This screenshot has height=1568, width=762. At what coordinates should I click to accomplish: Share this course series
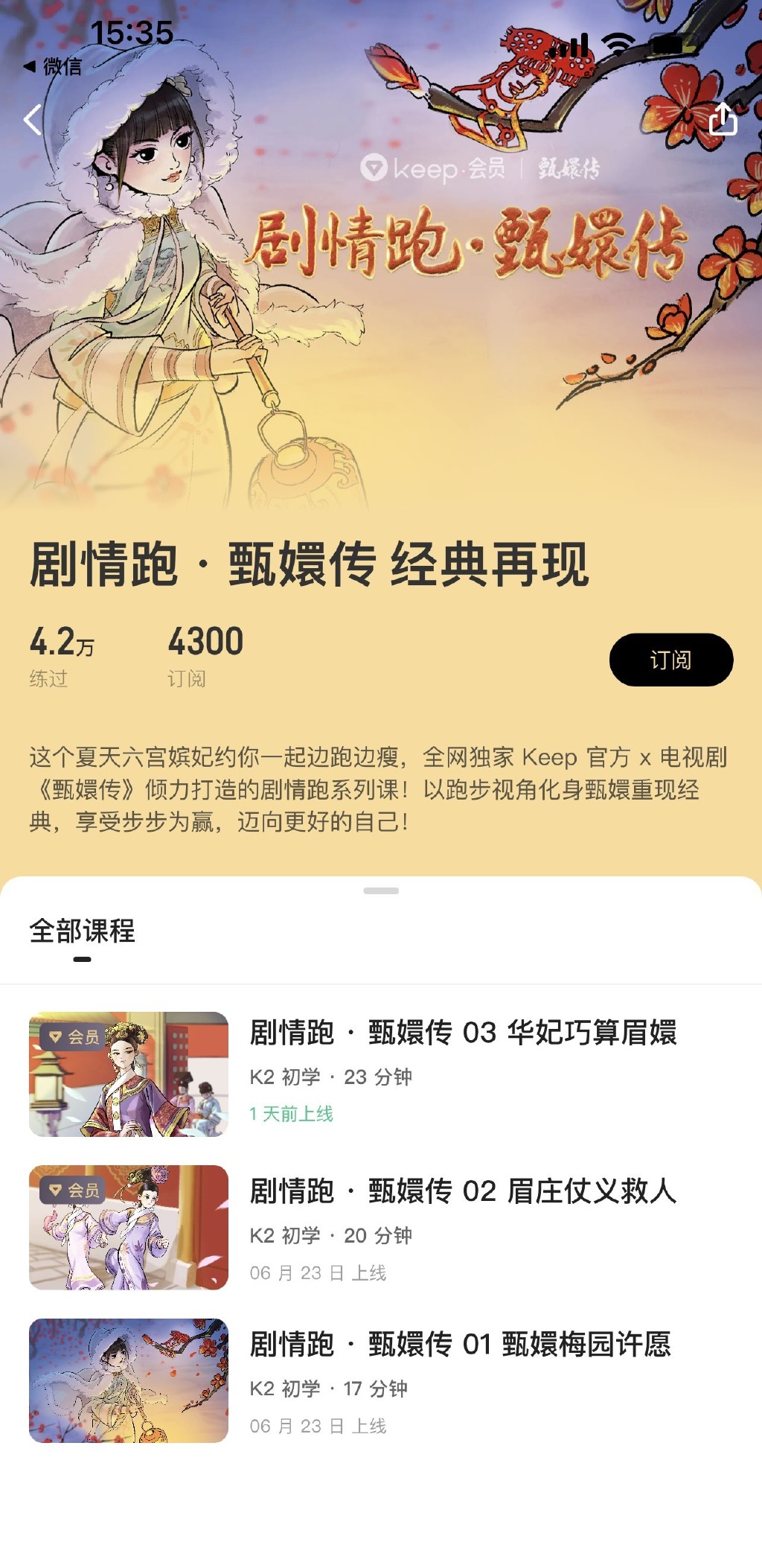pyautogui.click(x=723, y=119)
